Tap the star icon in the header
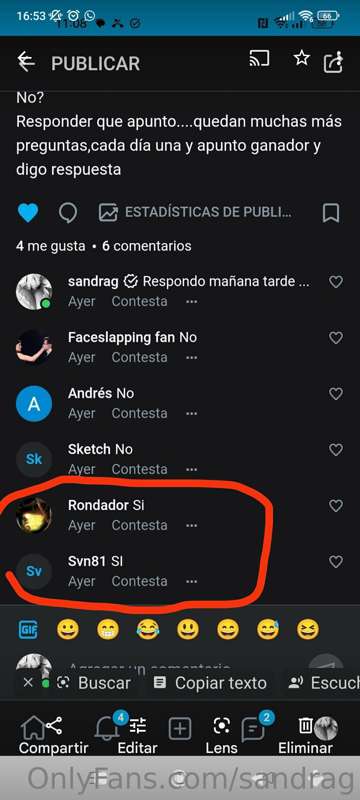Screen dimensions: 360x800 pos(302,58)
